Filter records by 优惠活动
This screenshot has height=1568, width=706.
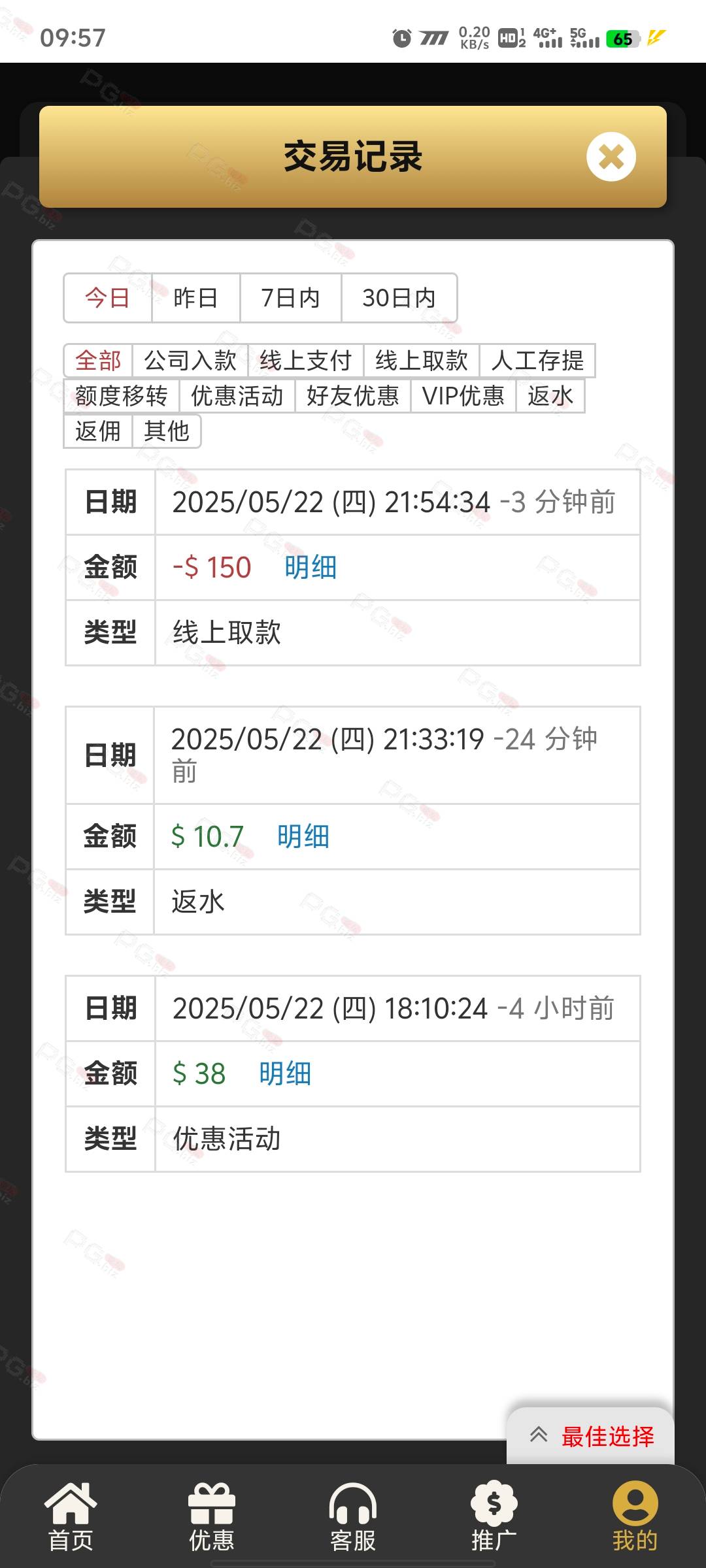coord(237,396)
